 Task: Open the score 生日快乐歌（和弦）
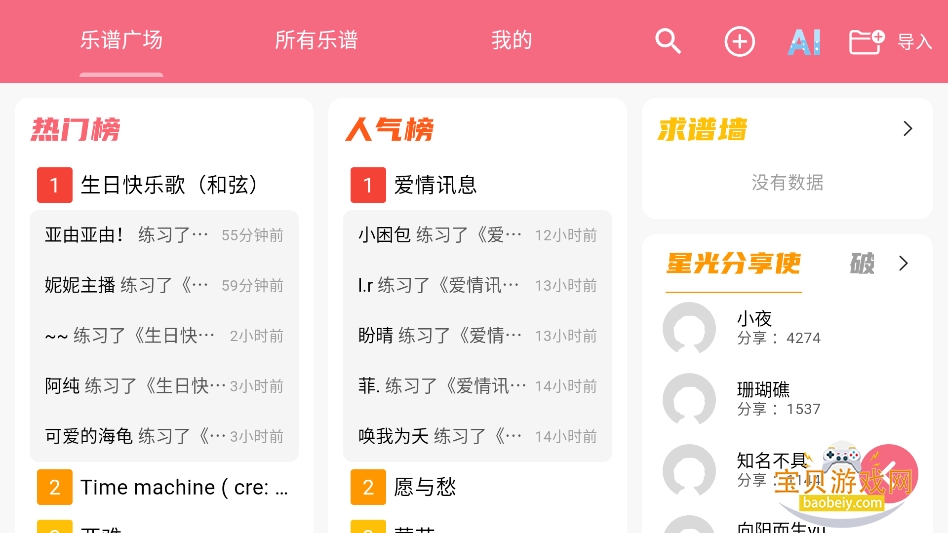pyautogui.click(x=170, y=185)
